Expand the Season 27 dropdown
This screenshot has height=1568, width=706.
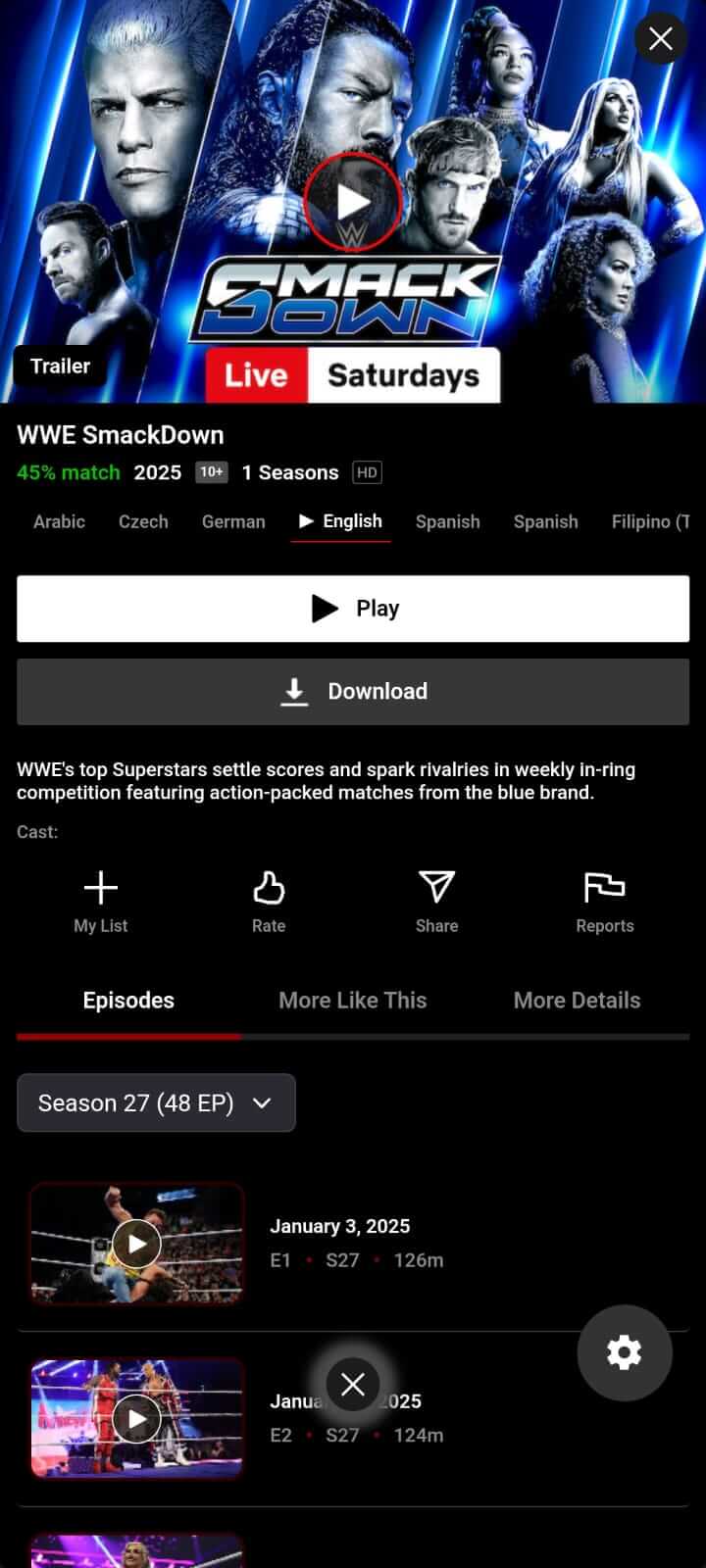tap(156, 1102)
